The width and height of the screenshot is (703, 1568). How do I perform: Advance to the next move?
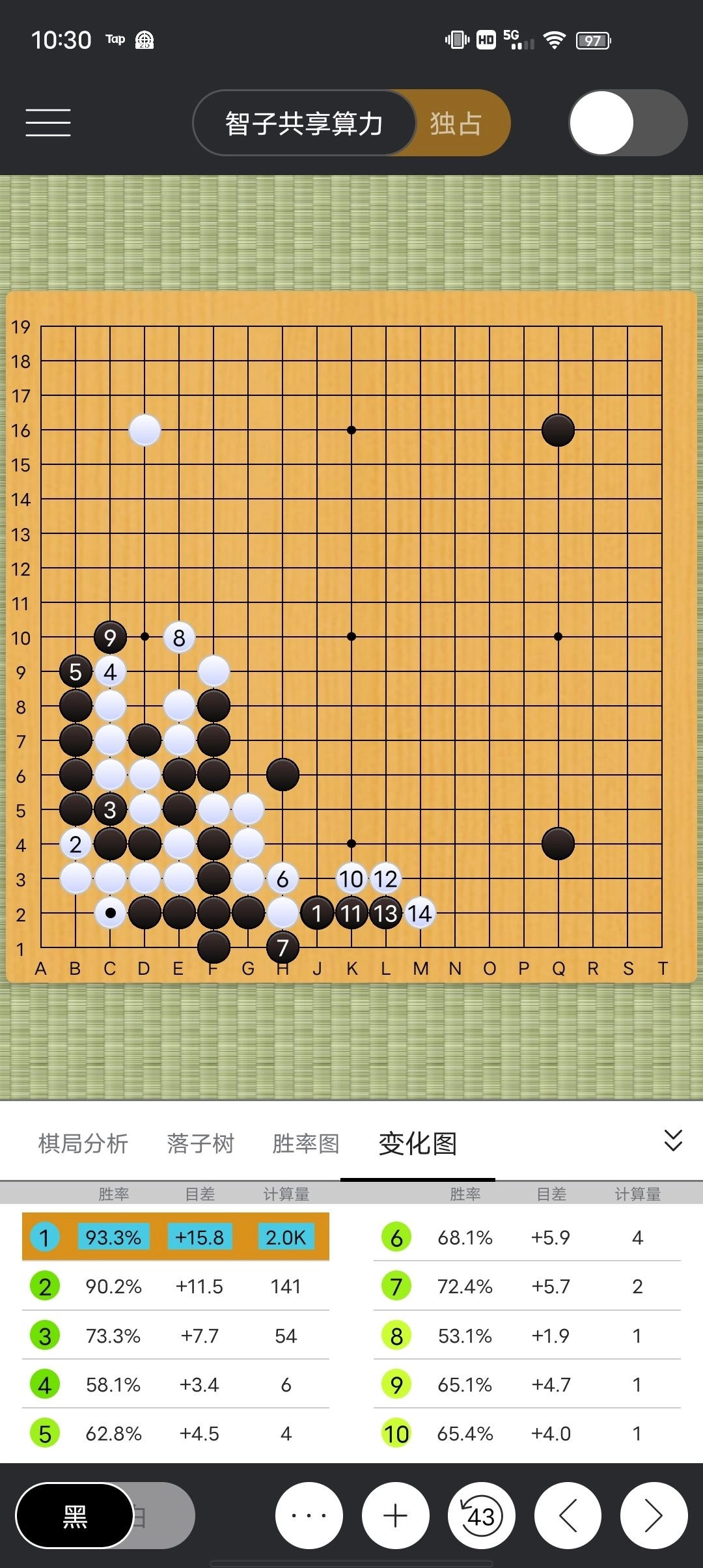(x=654, y=1516)
